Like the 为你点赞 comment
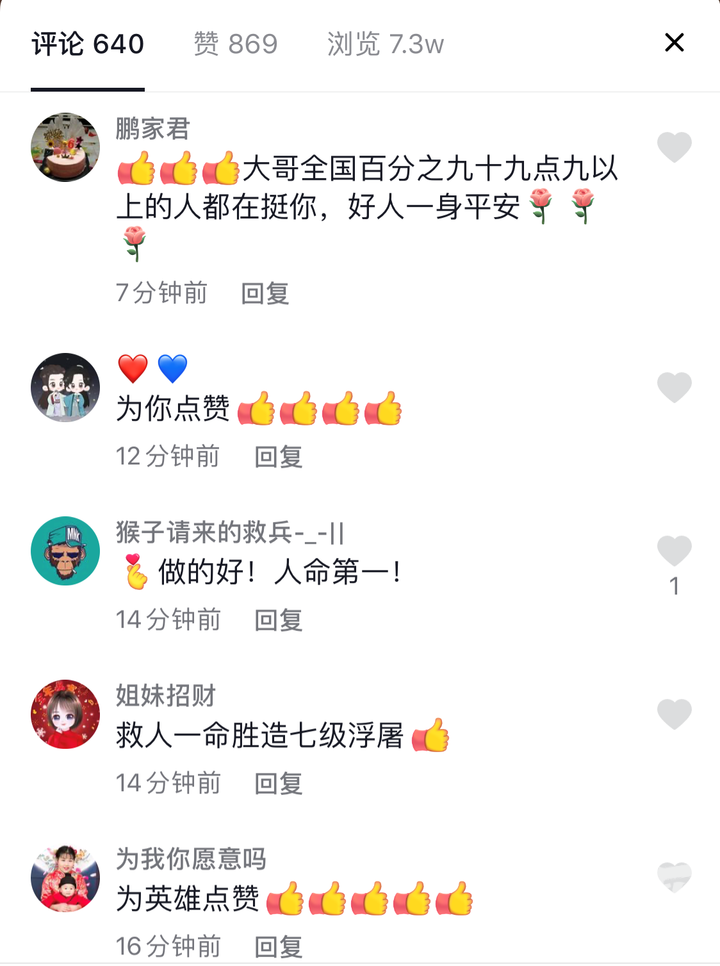The width and height of the screenshot is (720, 966). pyautogui.click(x=674, y=387)
